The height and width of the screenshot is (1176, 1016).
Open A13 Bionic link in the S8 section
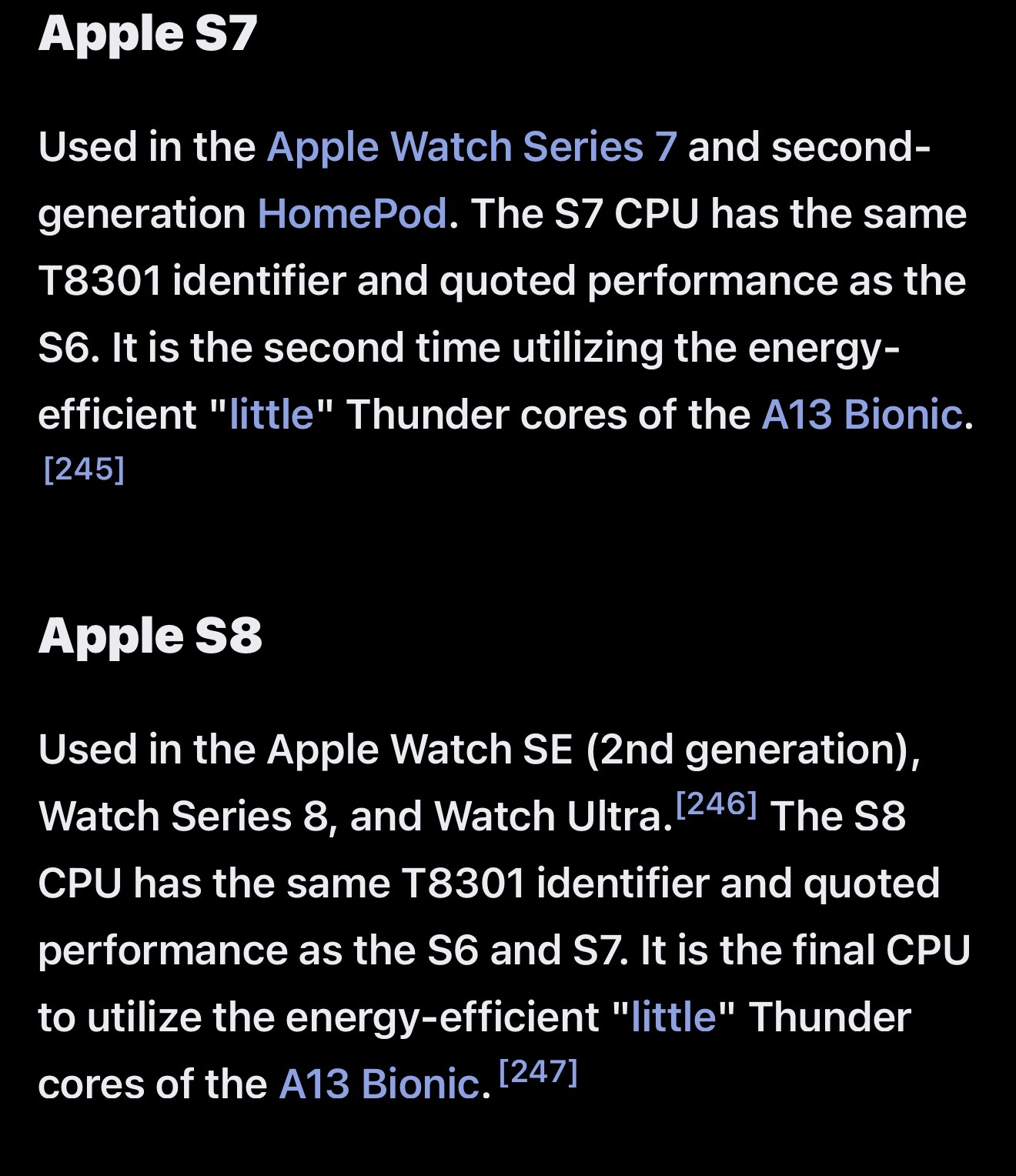[379, 1084]
